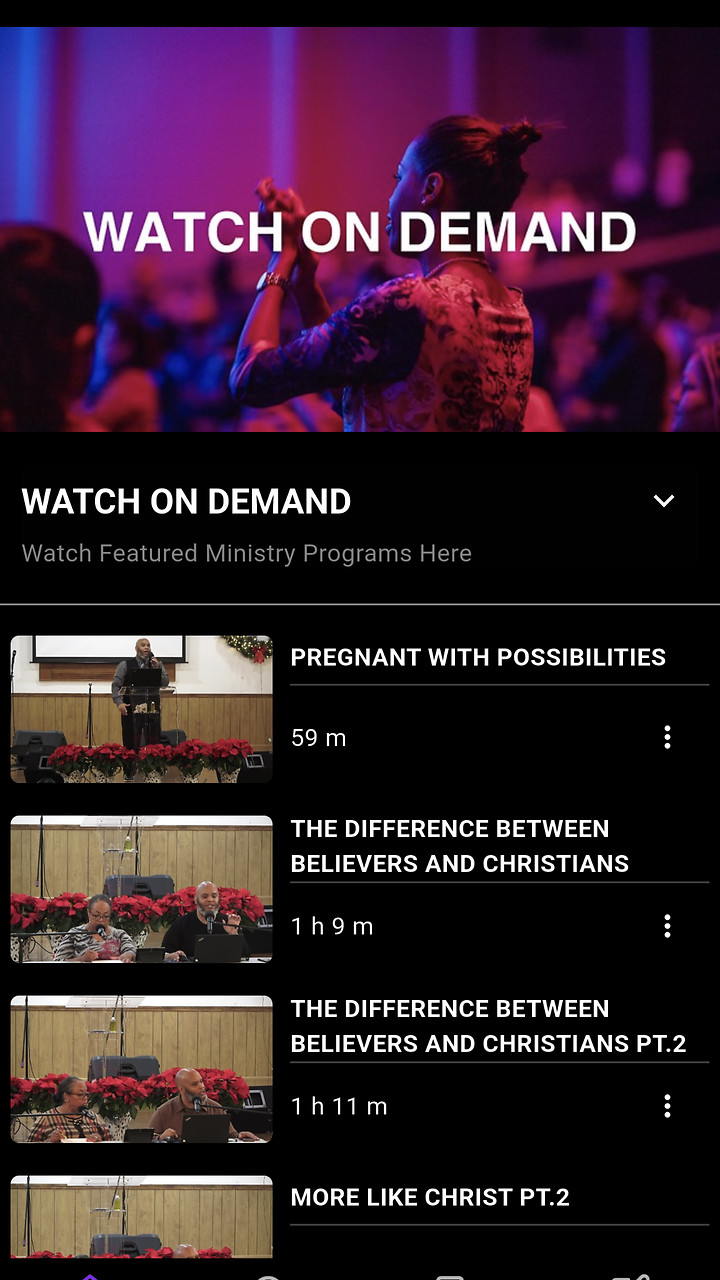
Task: Play the Pregnant With Possibilities thumbnail
Action: pos(140,708)
